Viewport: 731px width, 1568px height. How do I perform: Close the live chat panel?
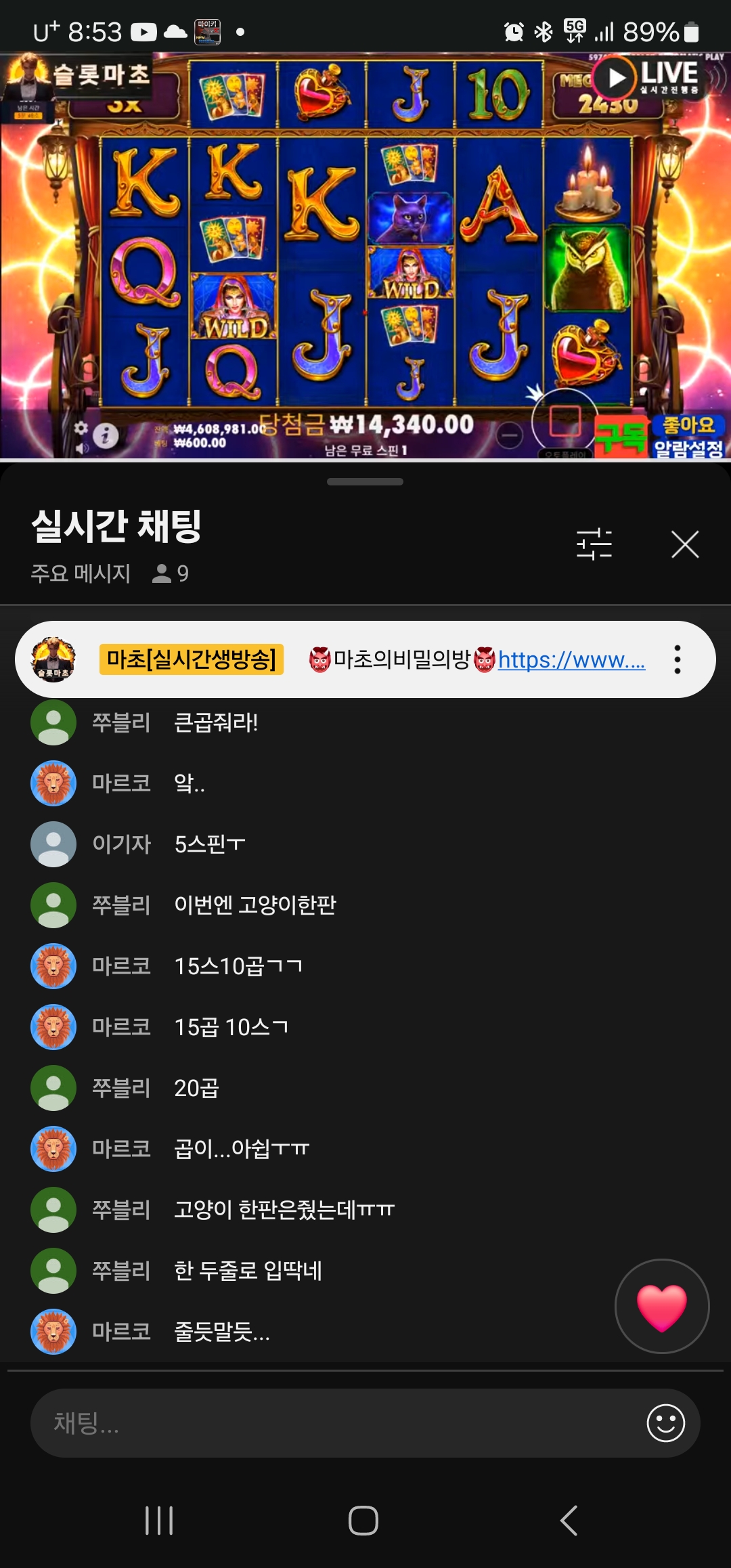[x=684, y=544]
